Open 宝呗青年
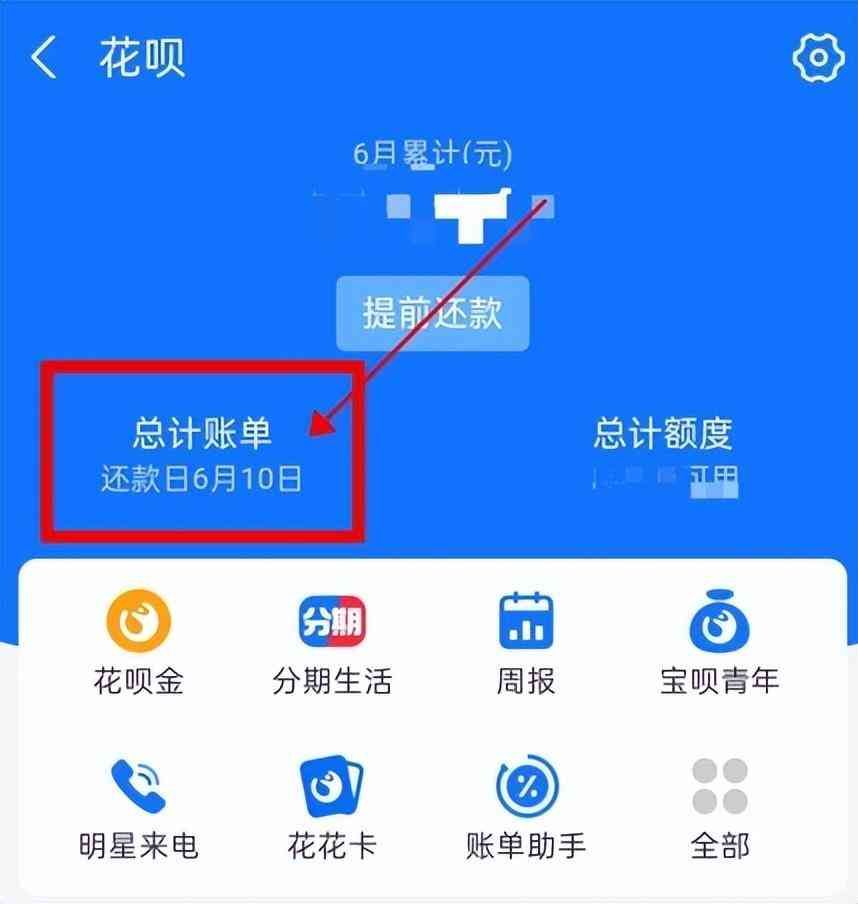The width and height of the screenshot is (858, 904). [719, 643]
